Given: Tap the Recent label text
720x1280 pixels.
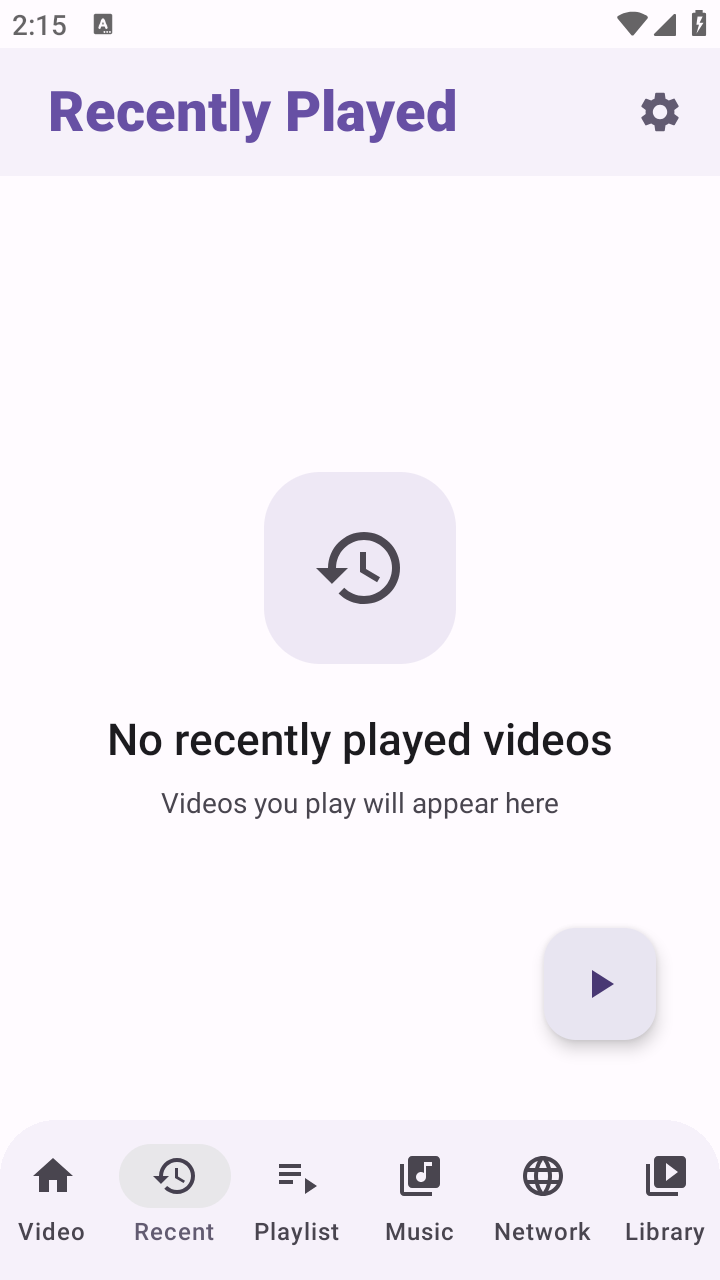Looking at the screenshot, I should (174, 1231).
